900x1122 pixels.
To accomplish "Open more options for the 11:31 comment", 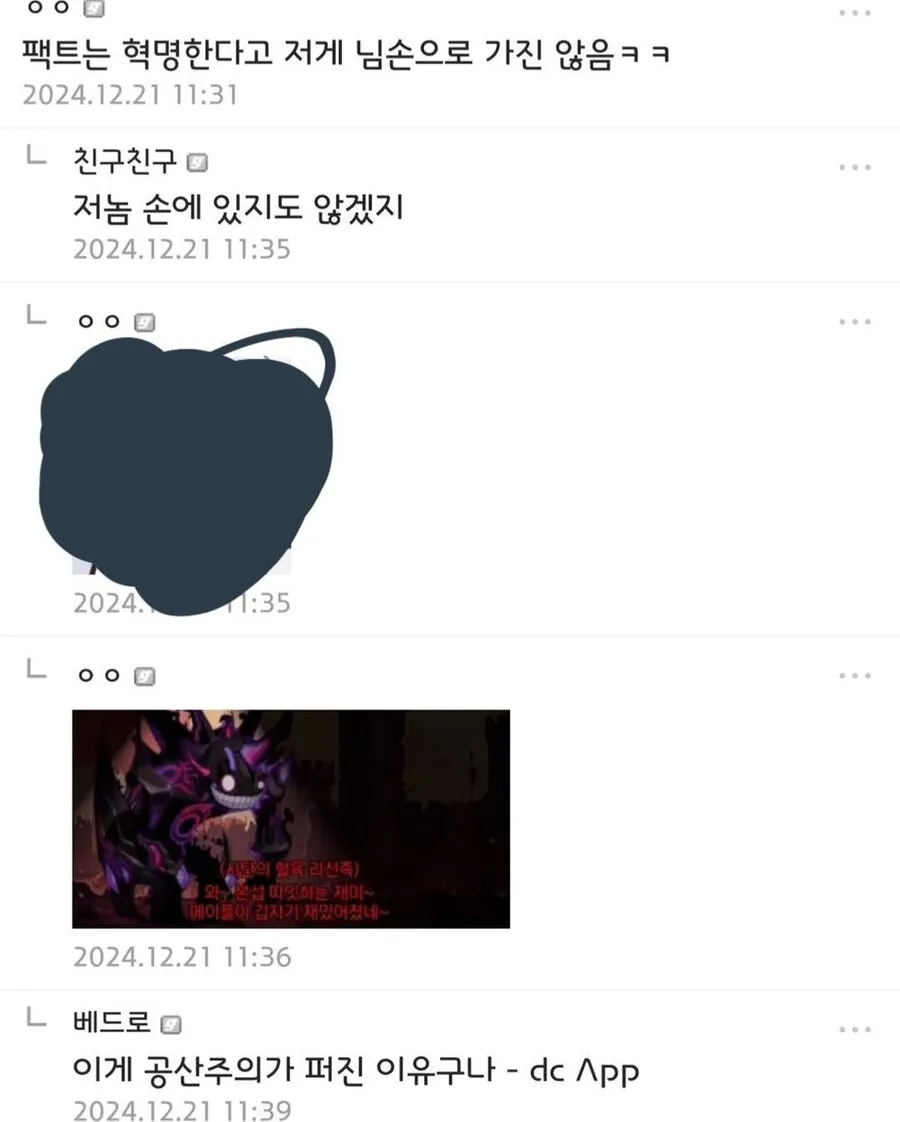I will coord(855,14).
